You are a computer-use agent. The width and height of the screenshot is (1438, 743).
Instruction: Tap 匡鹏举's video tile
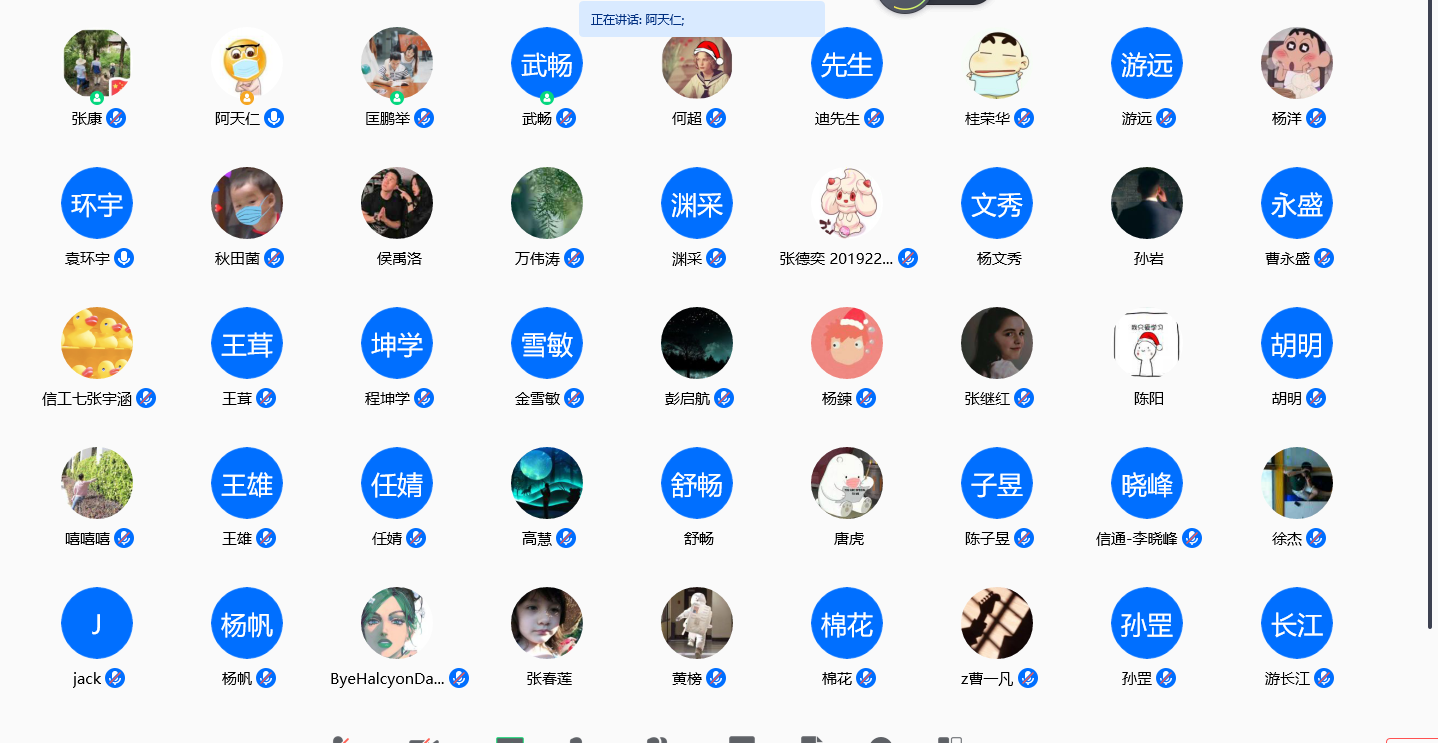coord(397,64)
